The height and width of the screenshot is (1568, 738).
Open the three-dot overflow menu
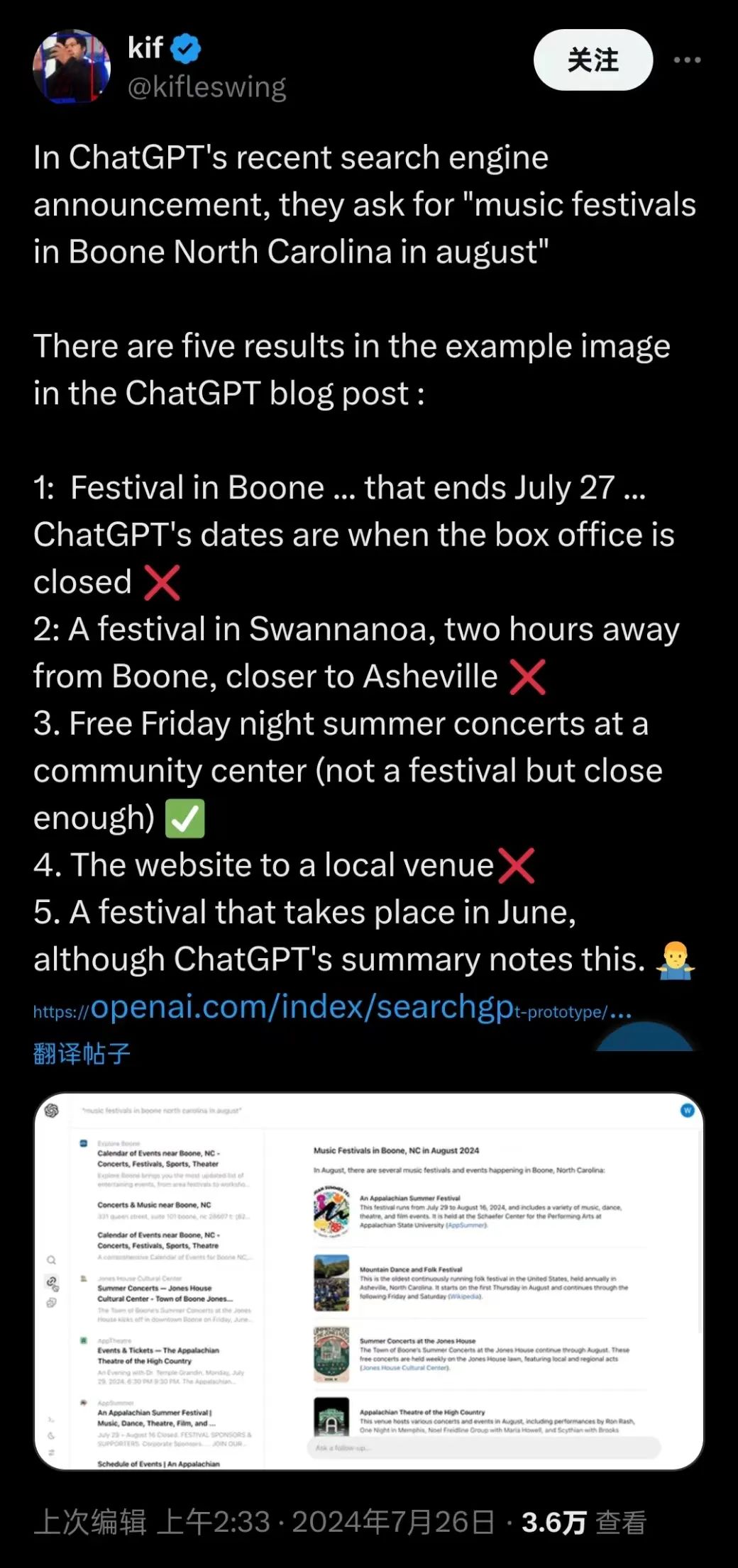pos(687,60)
